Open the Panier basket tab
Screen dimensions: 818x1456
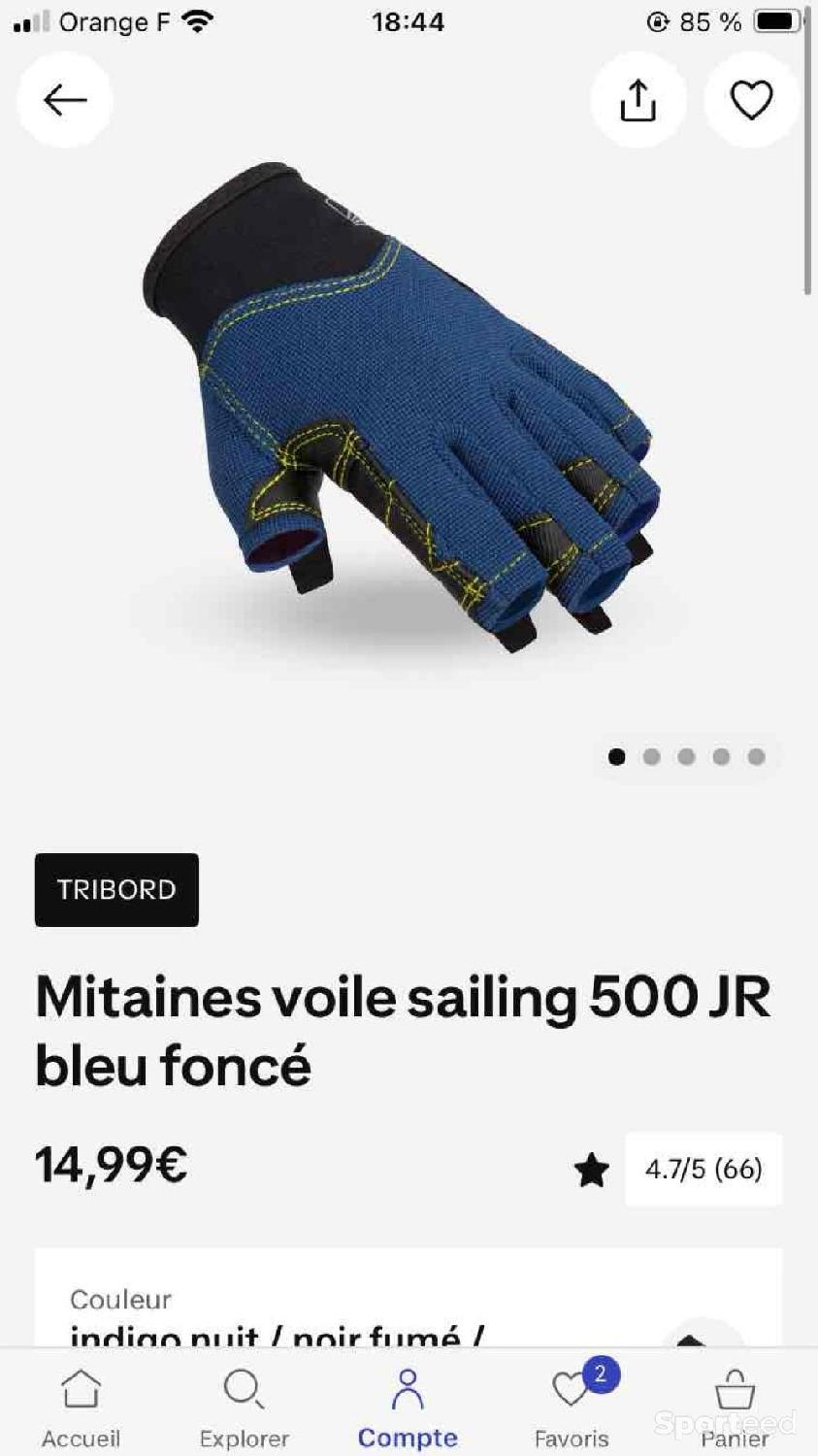click(736, 1407)
